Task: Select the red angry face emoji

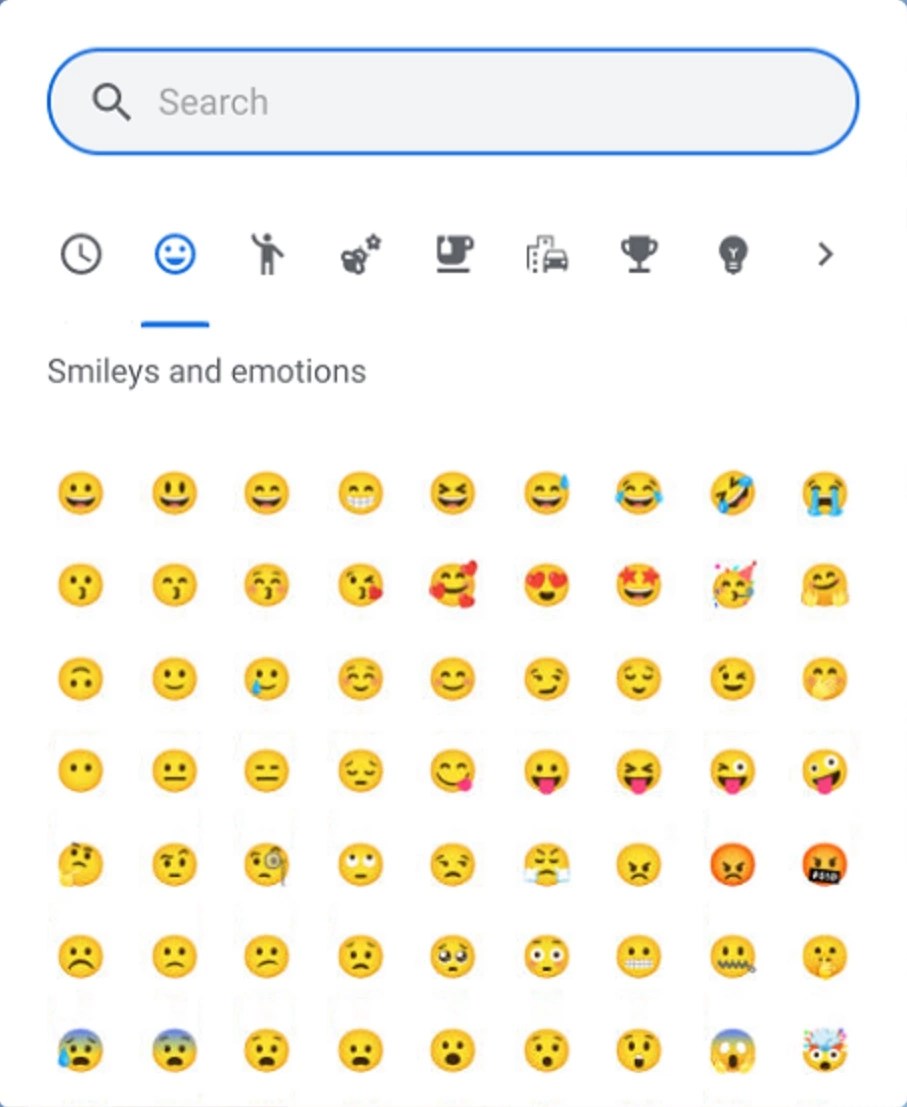Action: coord(731,865)
